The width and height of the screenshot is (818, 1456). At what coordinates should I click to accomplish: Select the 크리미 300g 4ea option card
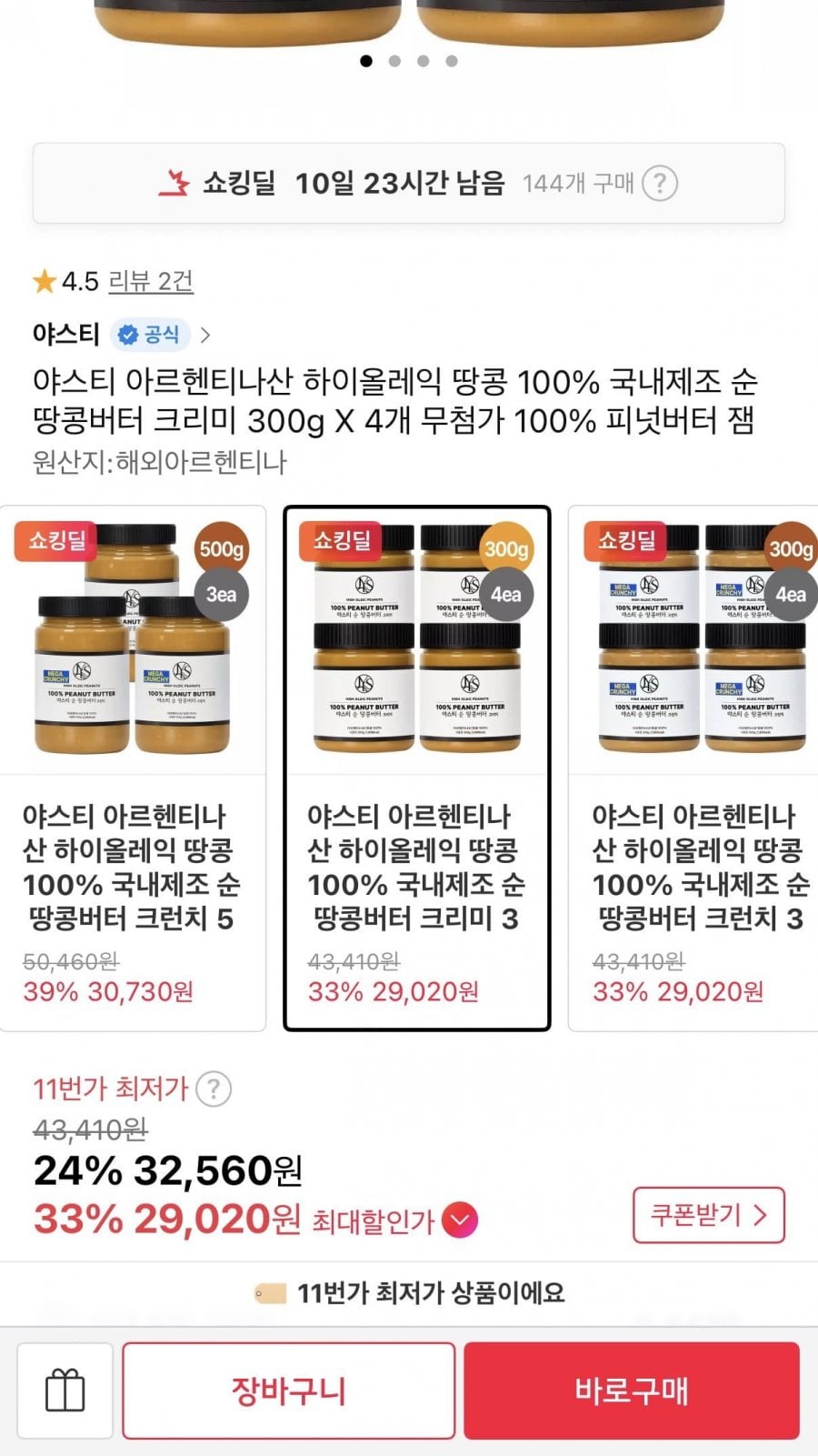click(417, 768)
